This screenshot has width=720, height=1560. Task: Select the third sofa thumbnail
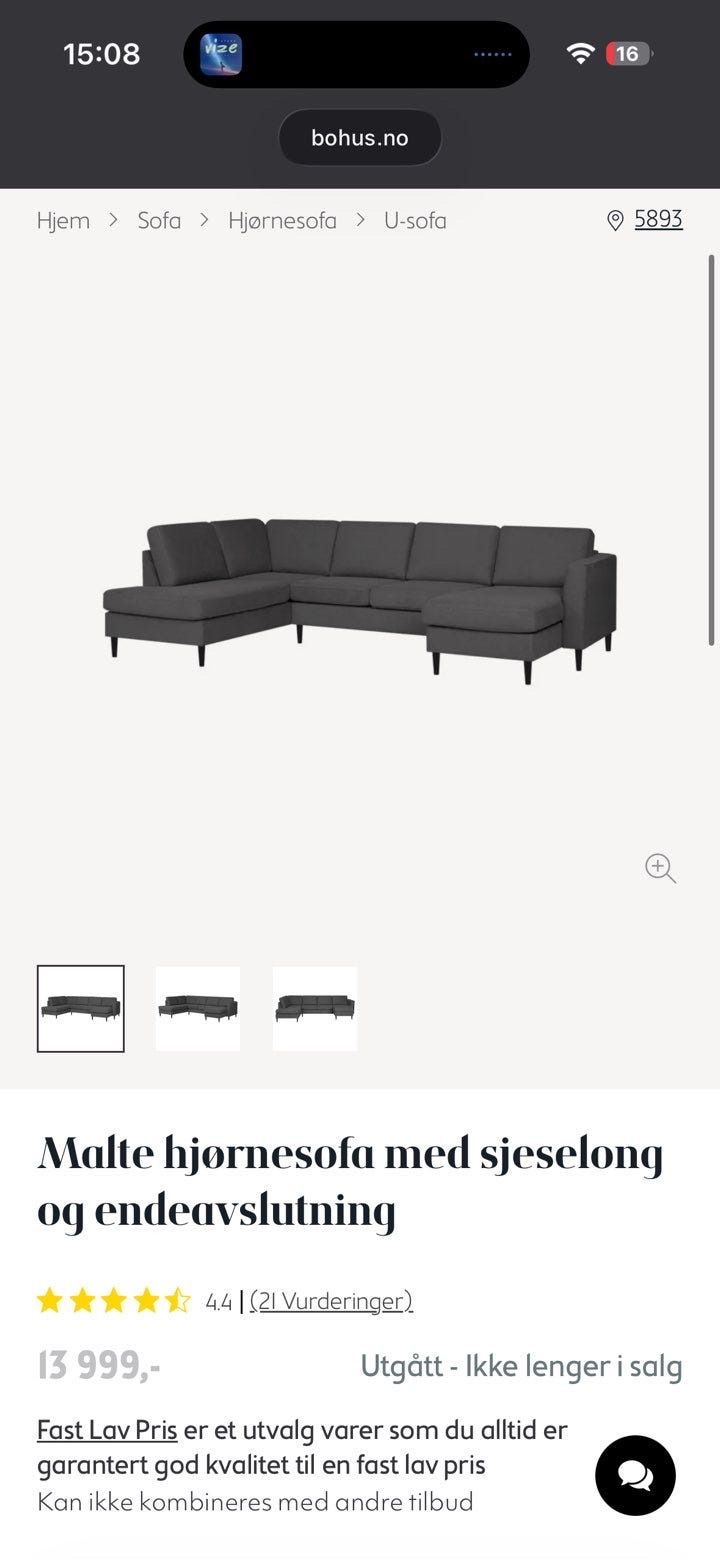click(315, 1008)
